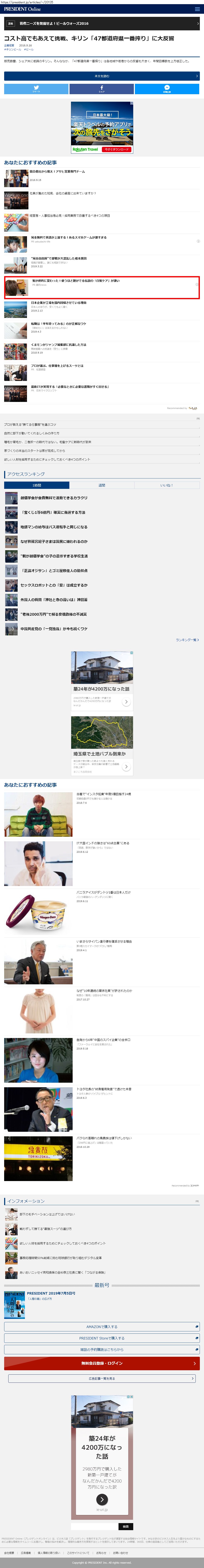Select the 1時間 ranking tab
Screen dimensions: 204x1568
pyautogui.click(x=37, y=485)
